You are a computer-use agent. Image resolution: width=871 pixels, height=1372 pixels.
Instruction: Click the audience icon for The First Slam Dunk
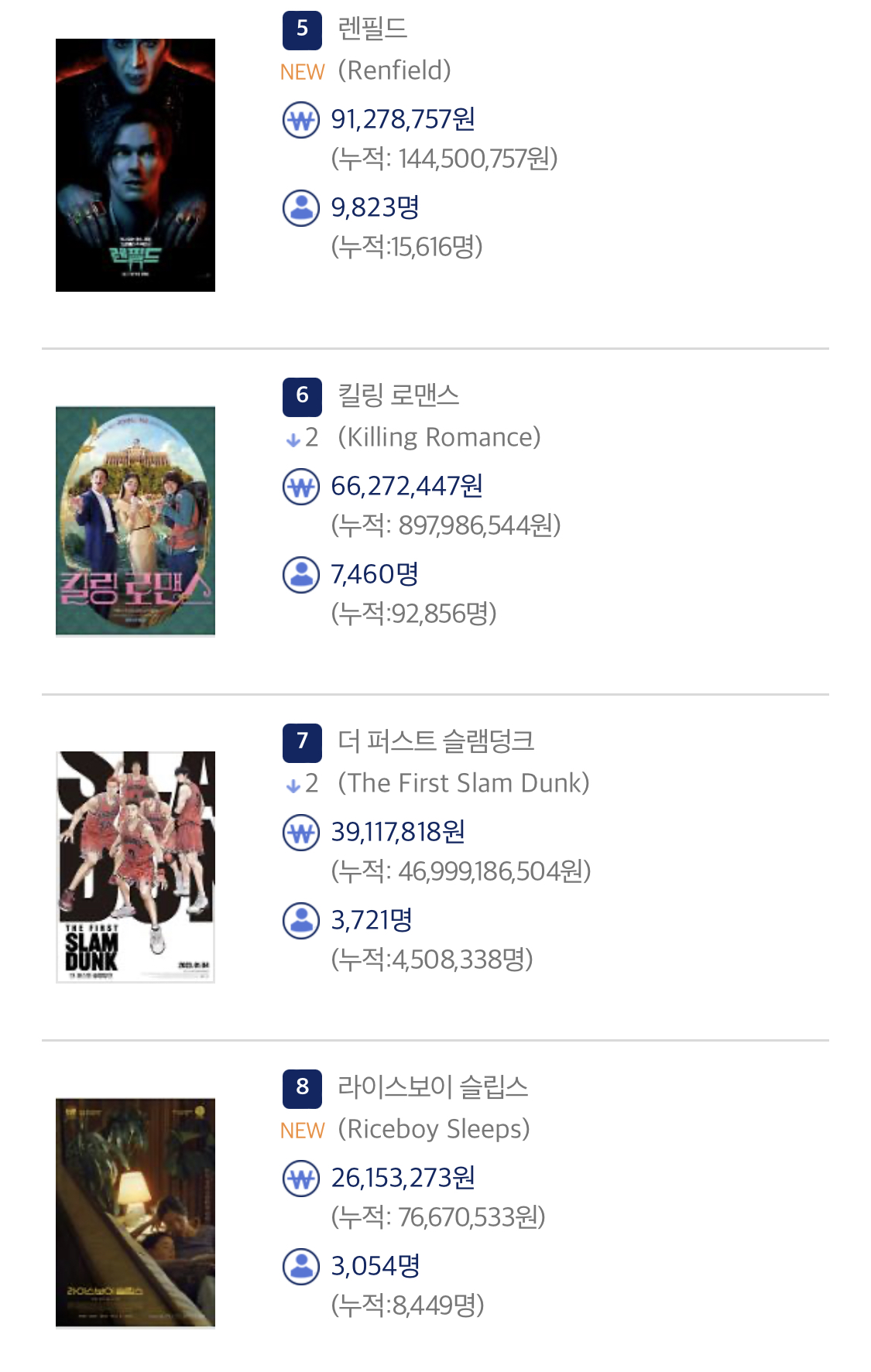pyautogui.click(x=300, y=920)
